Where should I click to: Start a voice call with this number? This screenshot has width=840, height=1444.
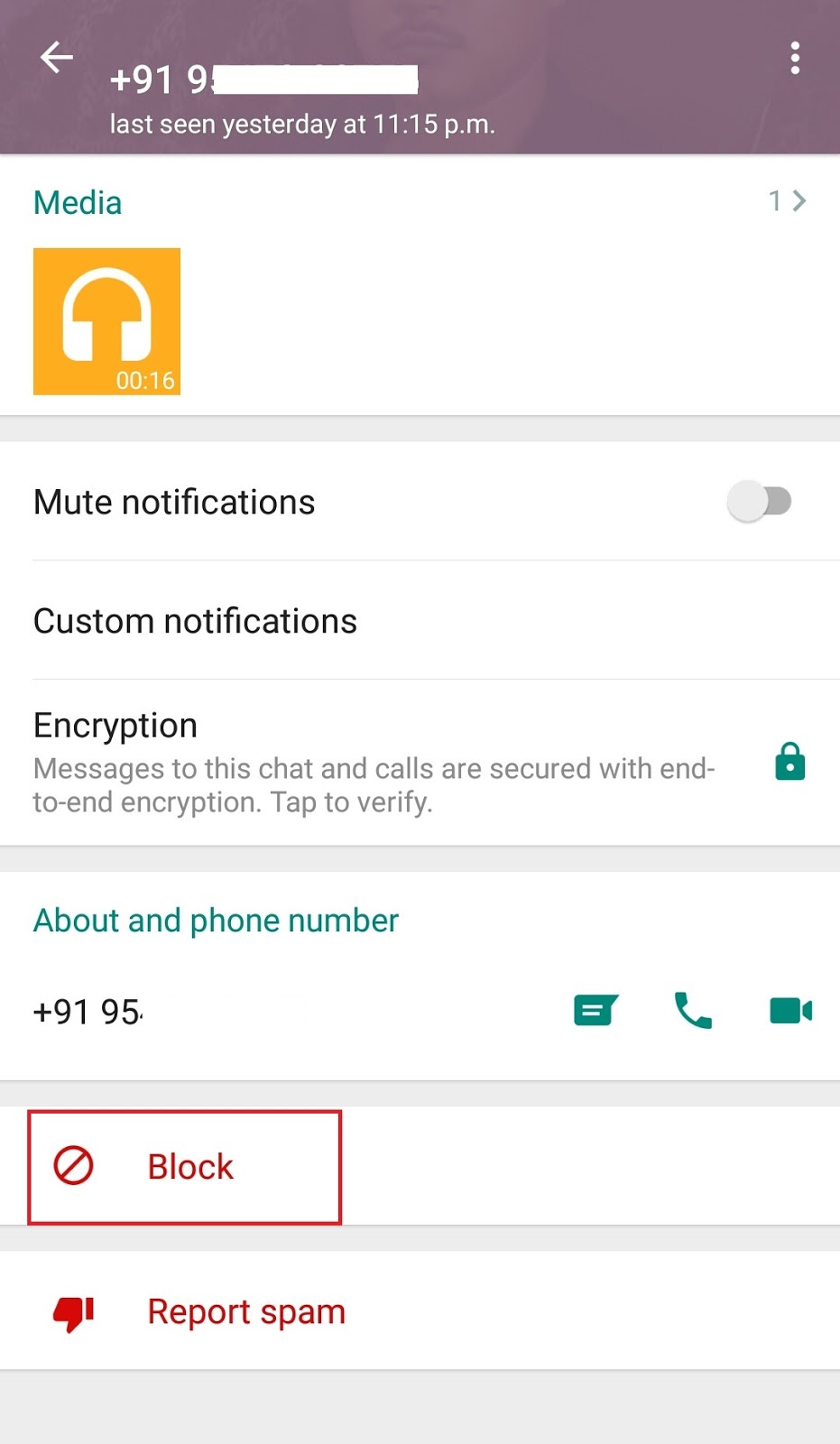693,1011
